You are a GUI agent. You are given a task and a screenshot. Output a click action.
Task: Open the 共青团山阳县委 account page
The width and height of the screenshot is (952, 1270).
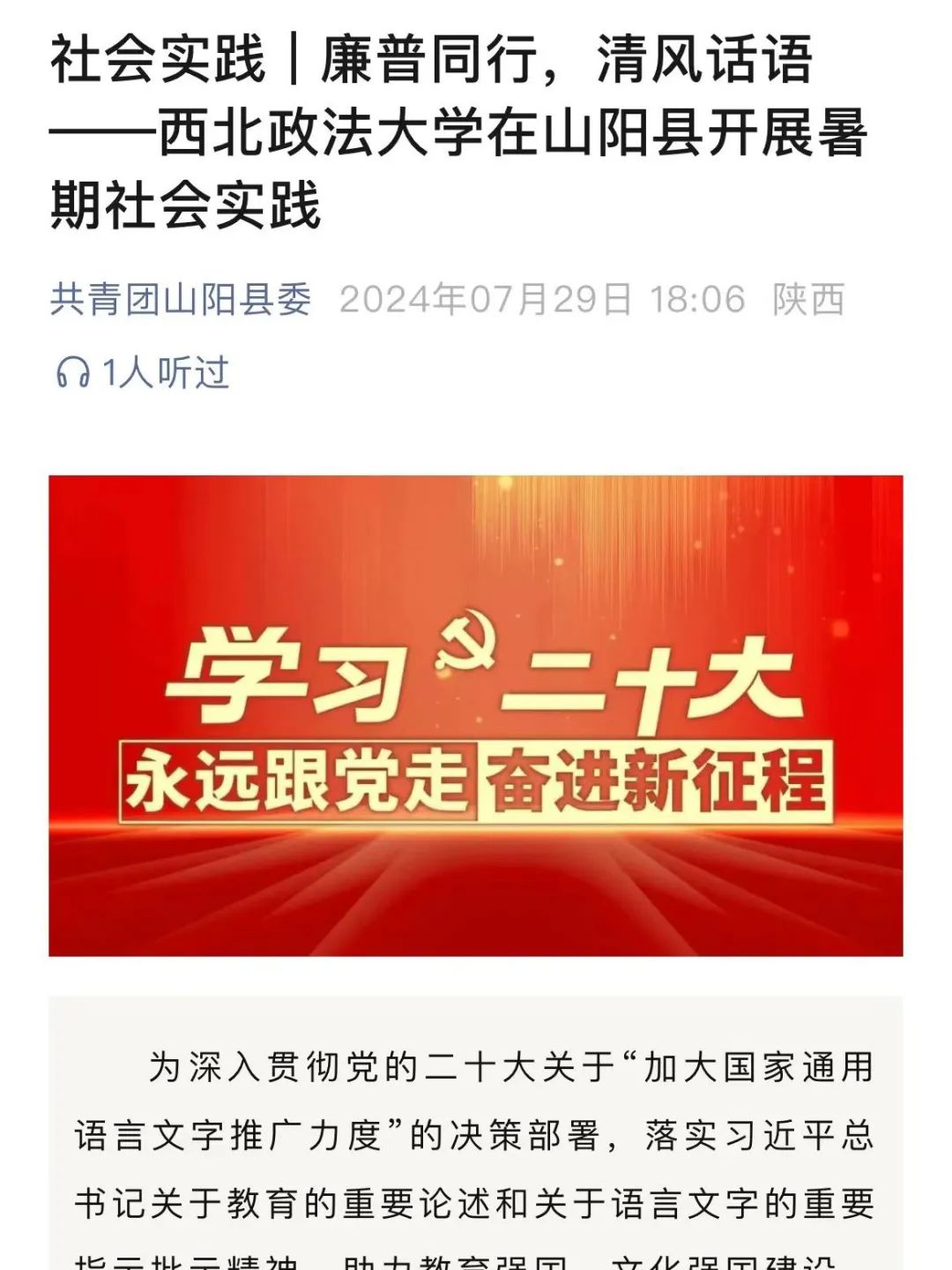point(181,300)
